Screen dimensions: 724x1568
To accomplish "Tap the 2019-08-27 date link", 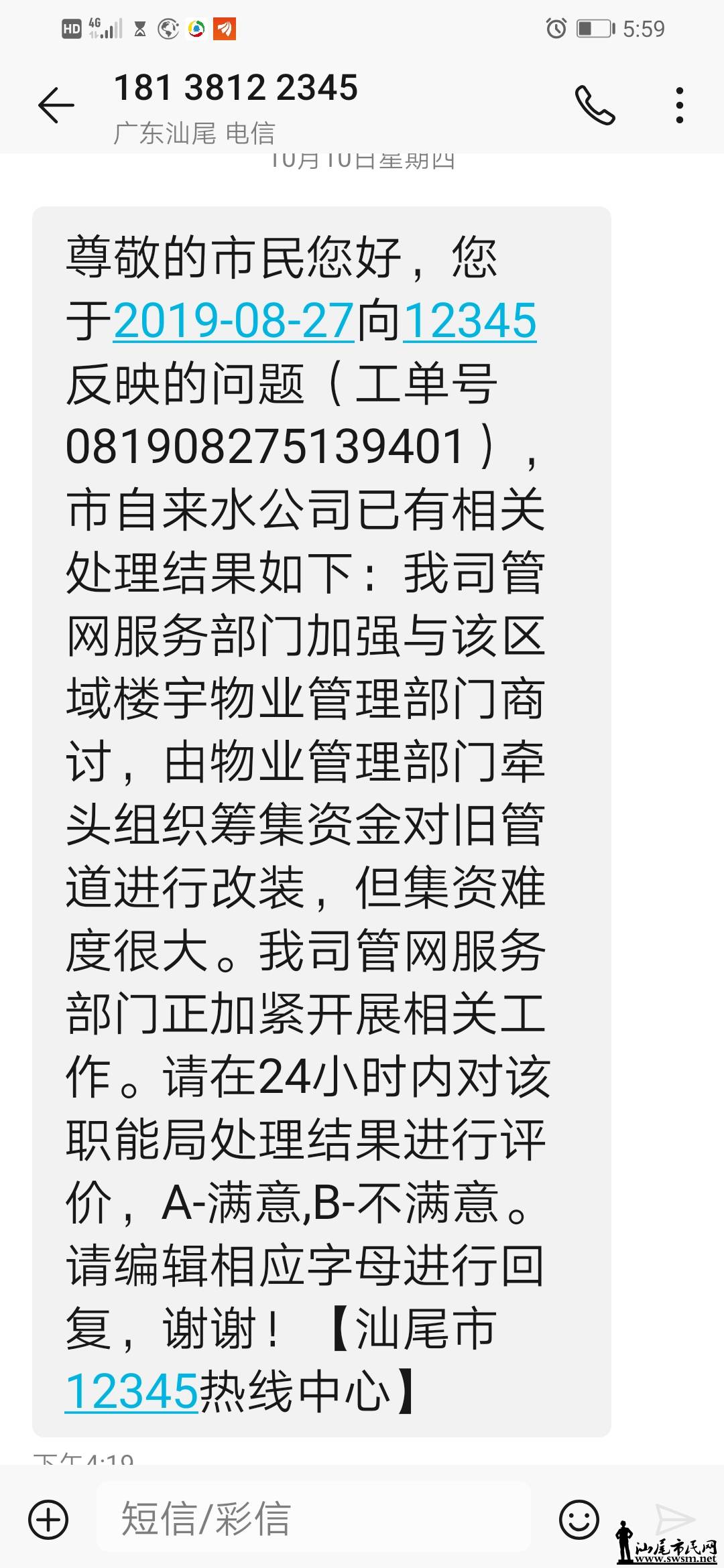I will tap(233, 320).
